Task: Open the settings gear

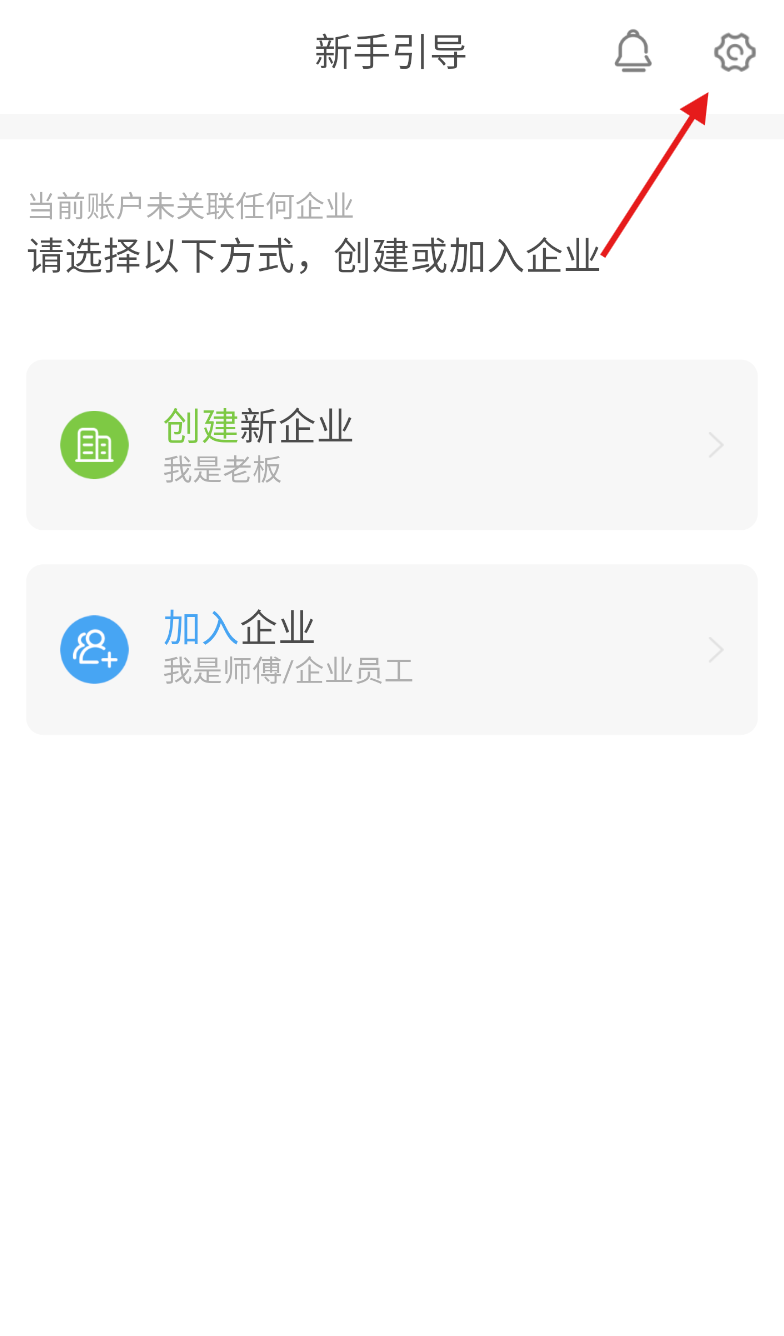Action: tap(734, 52)
